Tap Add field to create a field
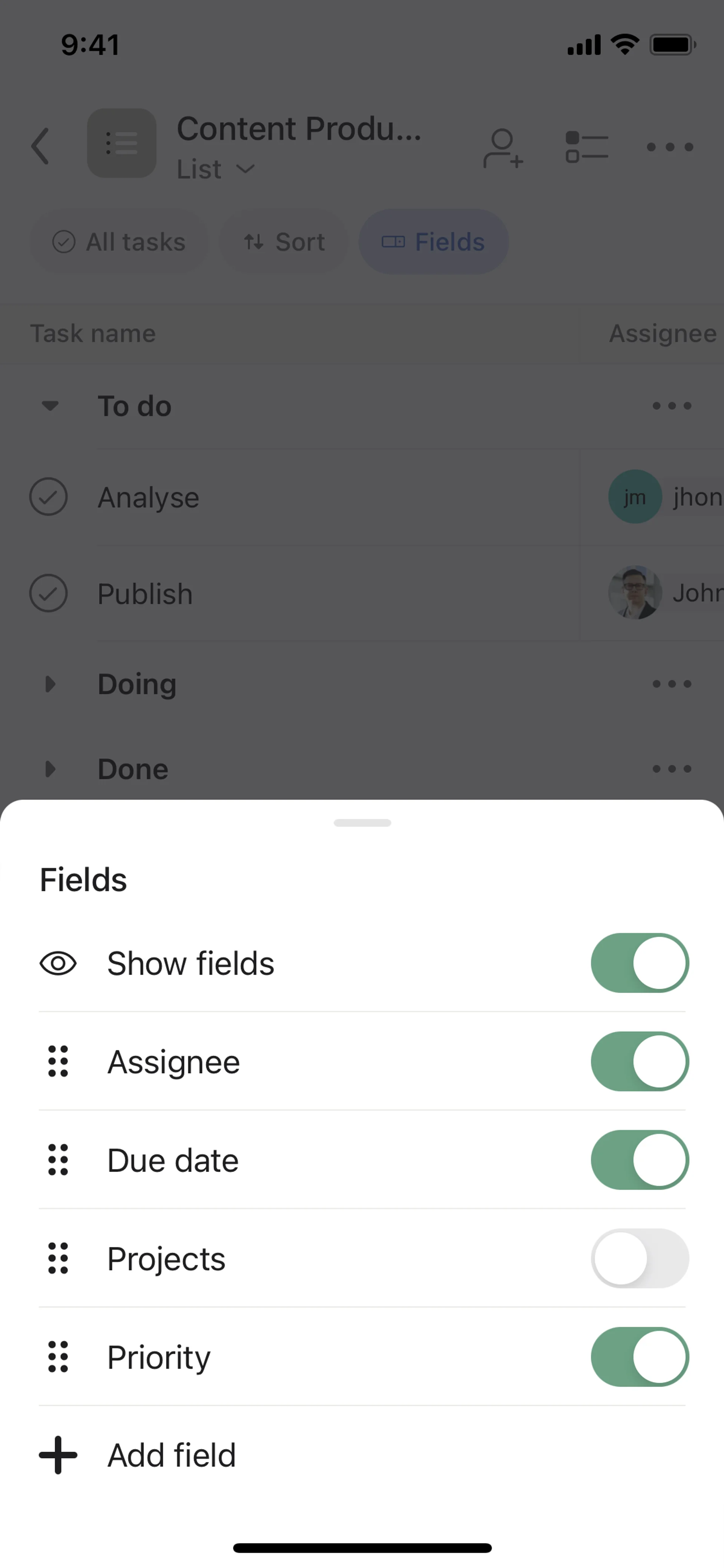 pos(170,1455)
